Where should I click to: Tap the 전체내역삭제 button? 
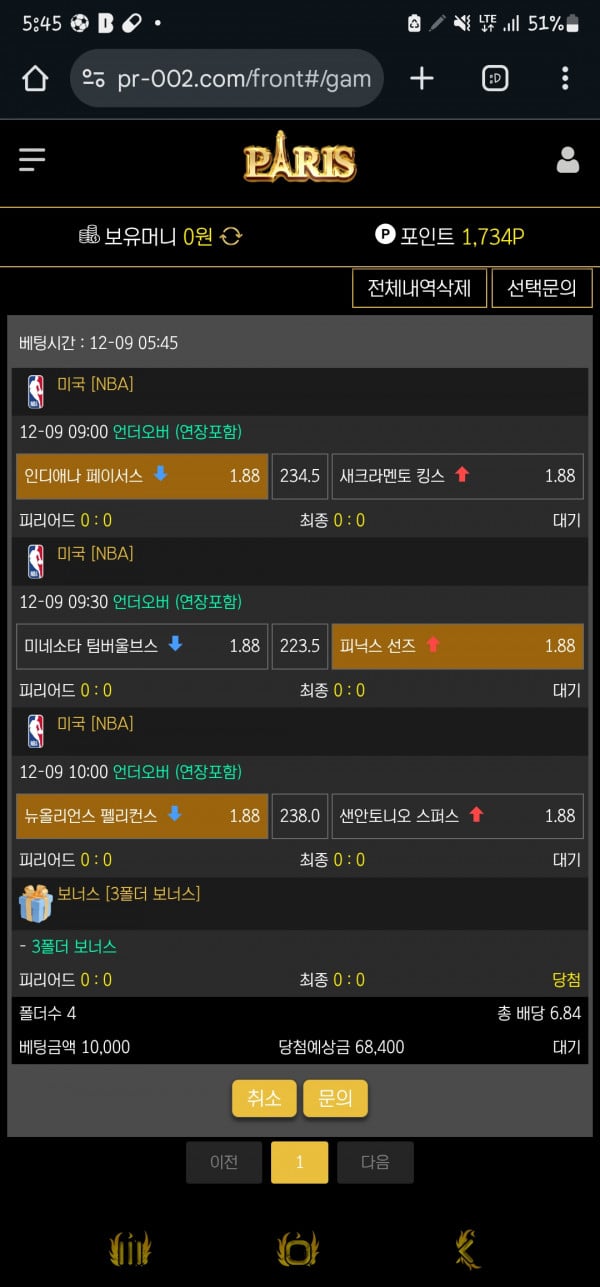[x=419, y=288]
